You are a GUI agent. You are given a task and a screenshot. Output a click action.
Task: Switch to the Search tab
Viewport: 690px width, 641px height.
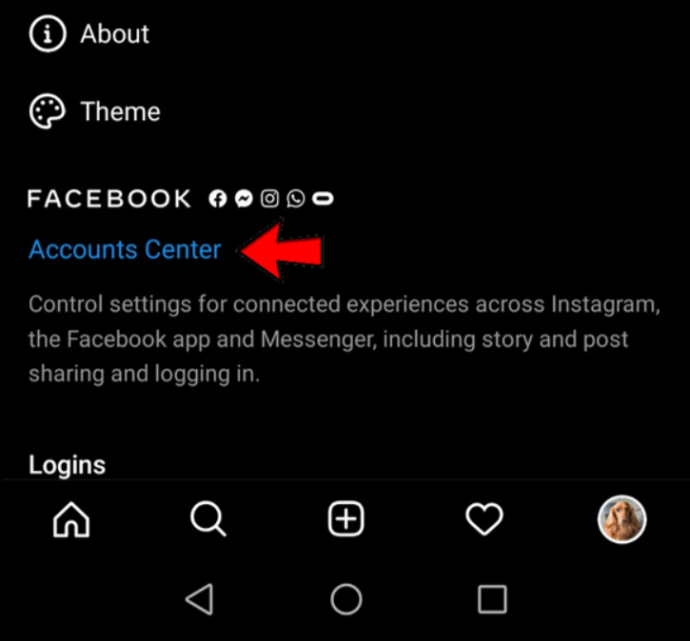[208, 519]
